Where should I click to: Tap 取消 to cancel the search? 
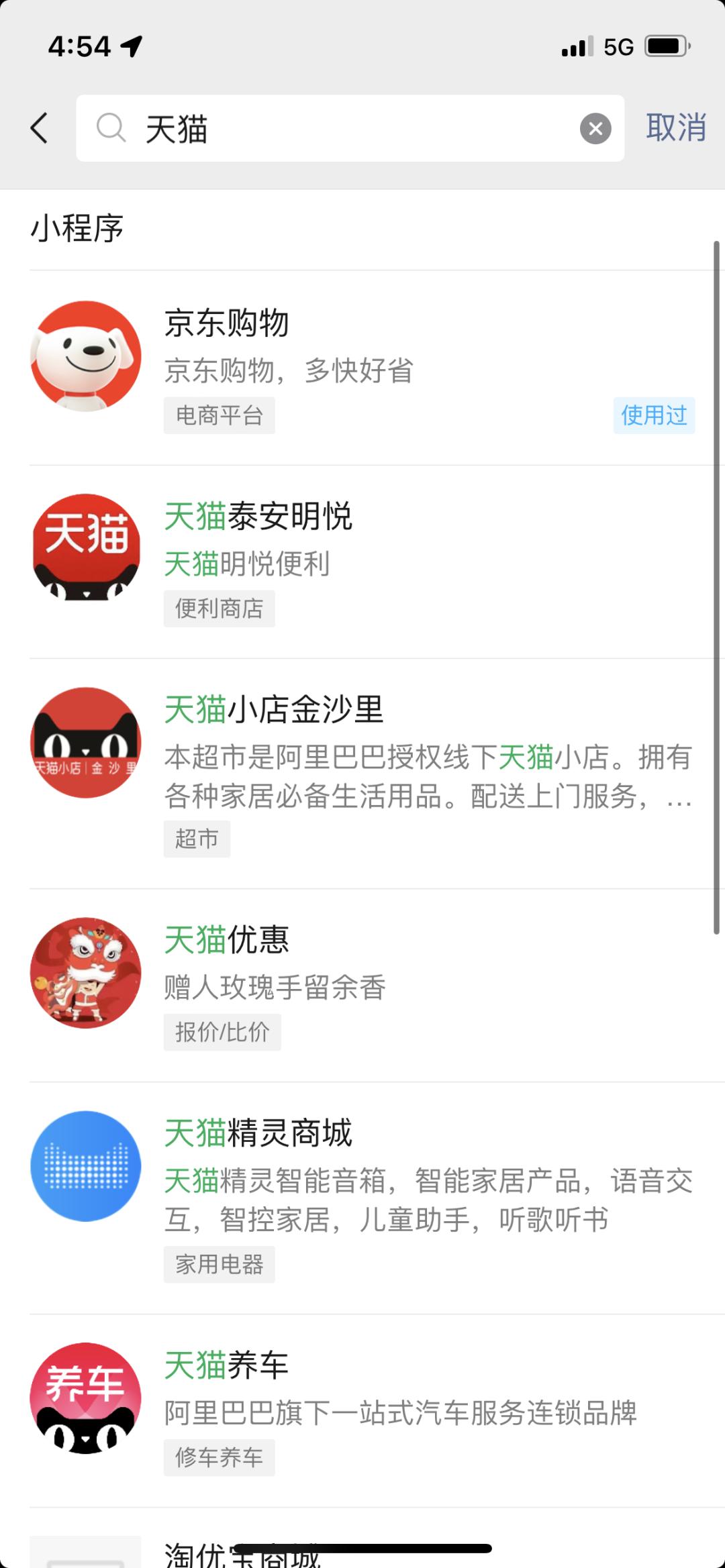click(675, 127)
